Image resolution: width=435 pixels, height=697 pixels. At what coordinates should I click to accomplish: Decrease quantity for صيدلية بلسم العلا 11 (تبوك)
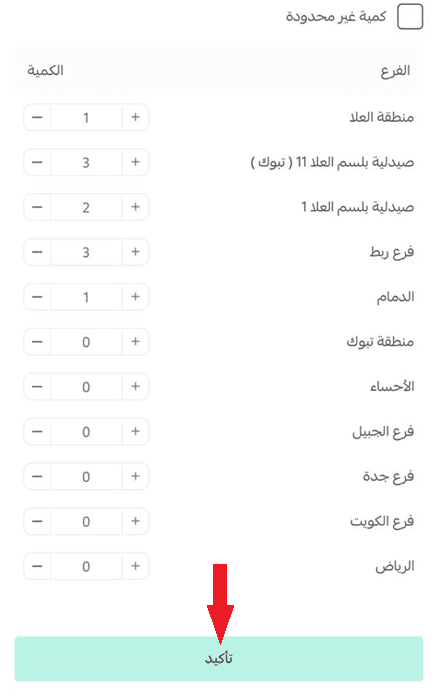click(x=37, y=162)
